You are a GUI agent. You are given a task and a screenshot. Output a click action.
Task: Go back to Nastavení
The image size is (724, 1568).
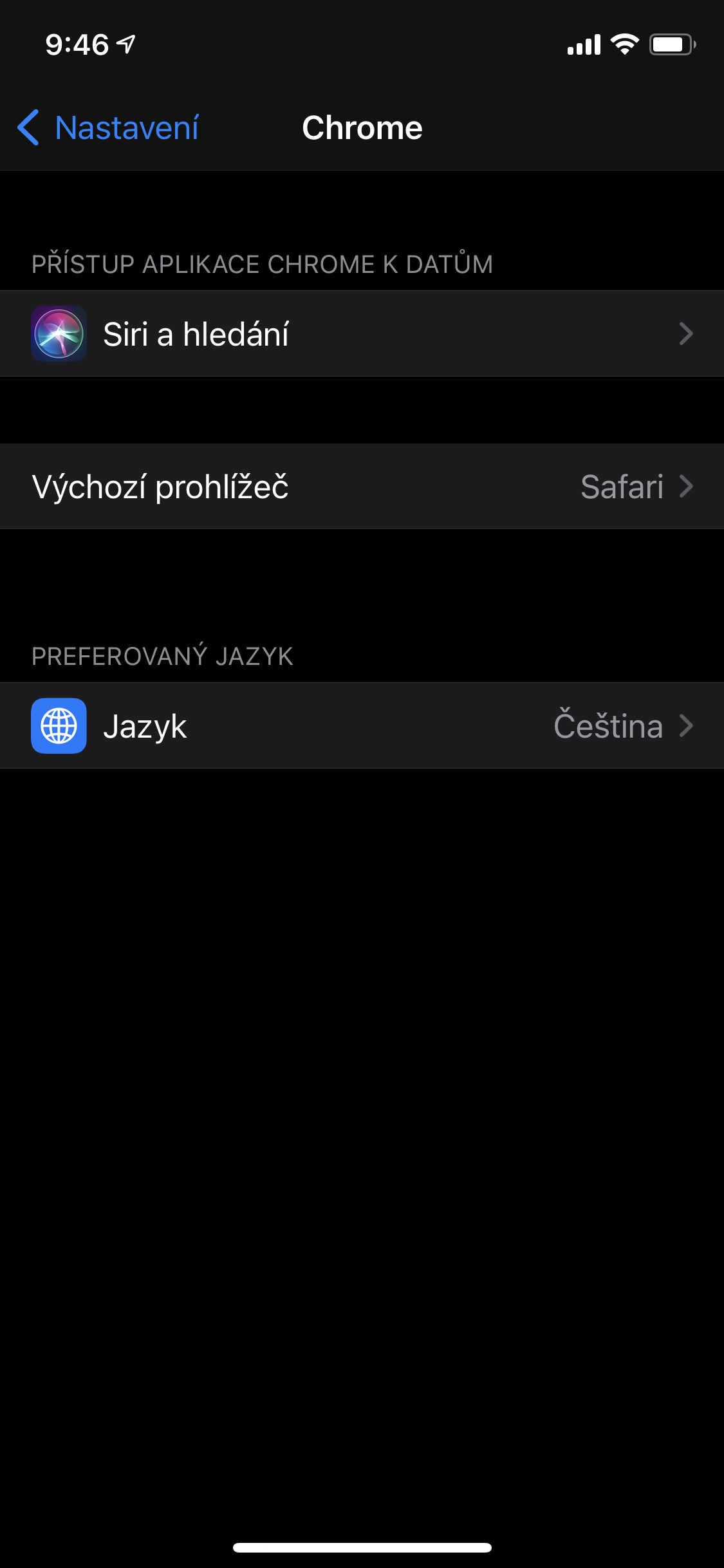point(108,127)
